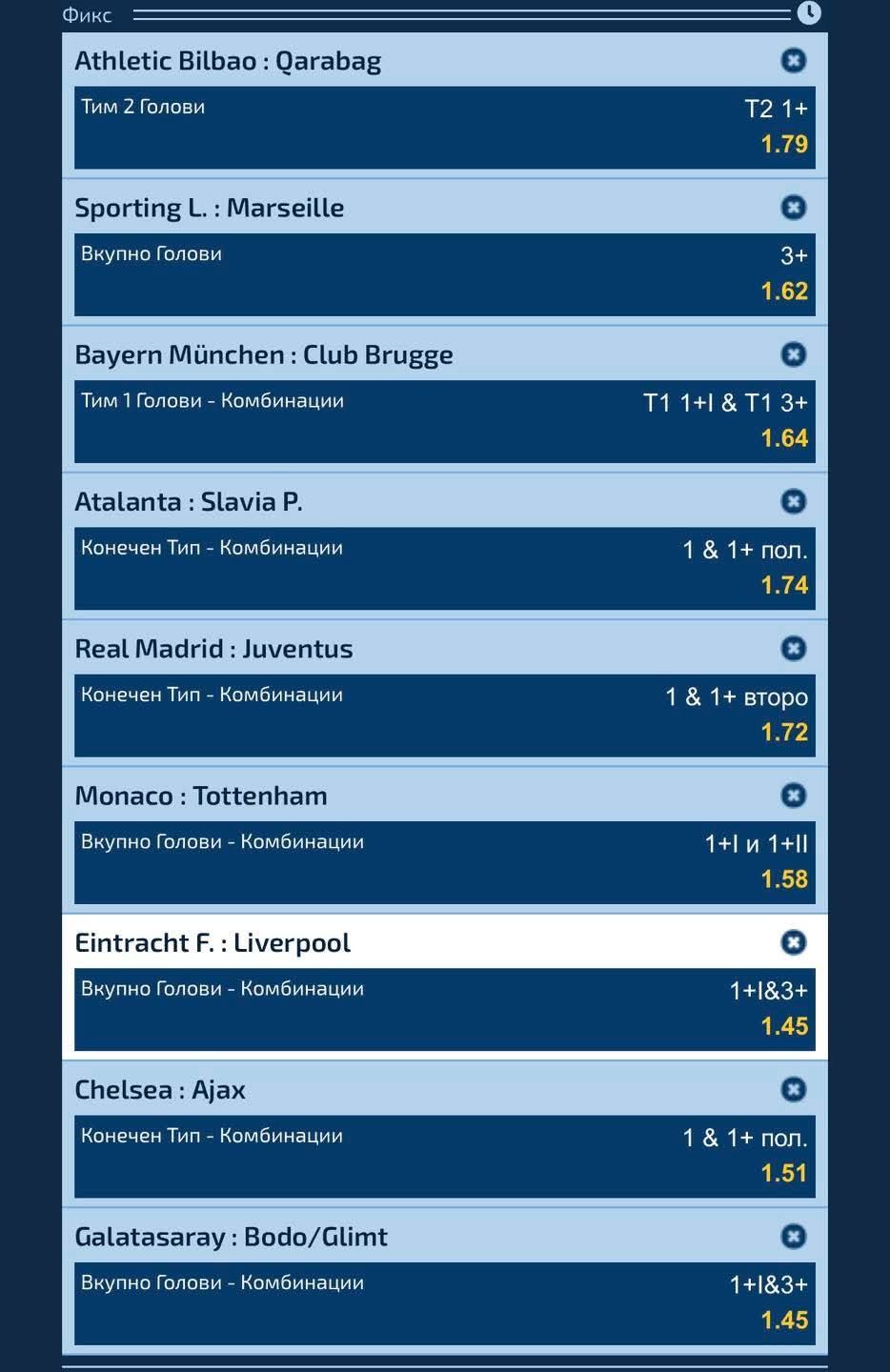890x1372 pixels.
Task: Remove the Atalanta : Slavia P. selection
Action: (x=793, y=501)
